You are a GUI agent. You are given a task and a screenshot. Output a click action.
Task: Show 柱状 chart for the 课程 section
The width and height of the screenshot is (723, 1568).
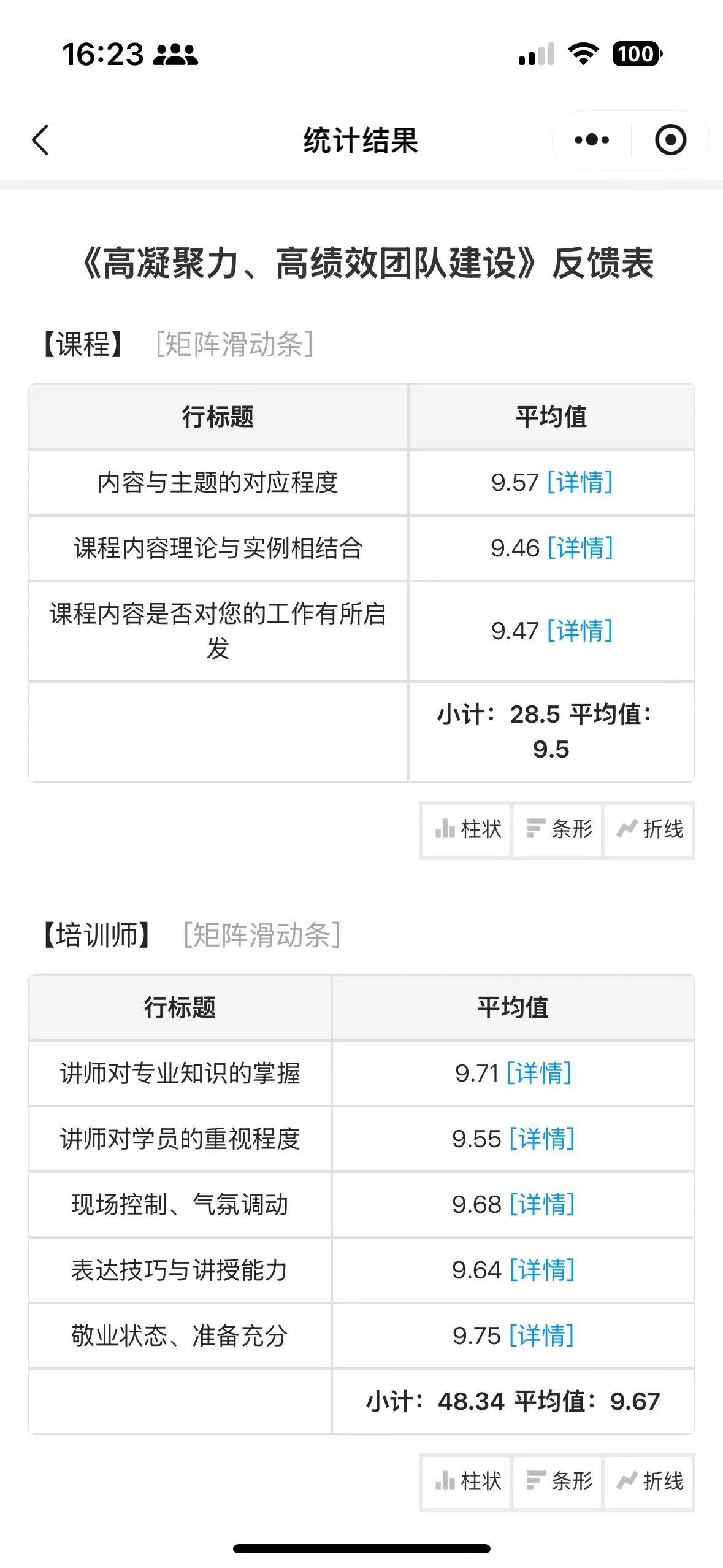(467, 829)
